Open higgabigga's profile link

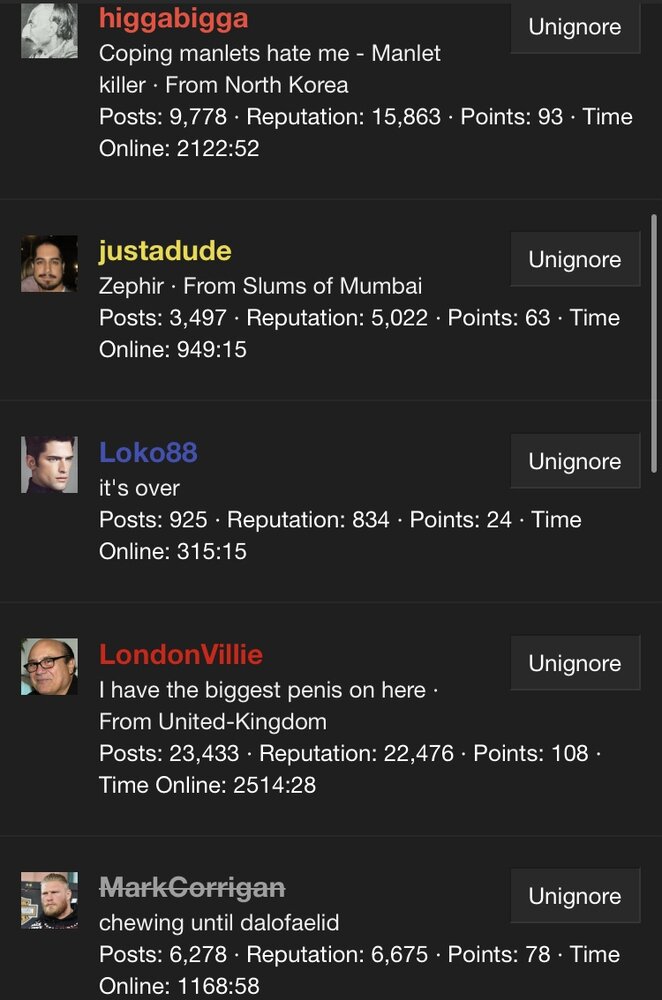click(173, 18)
